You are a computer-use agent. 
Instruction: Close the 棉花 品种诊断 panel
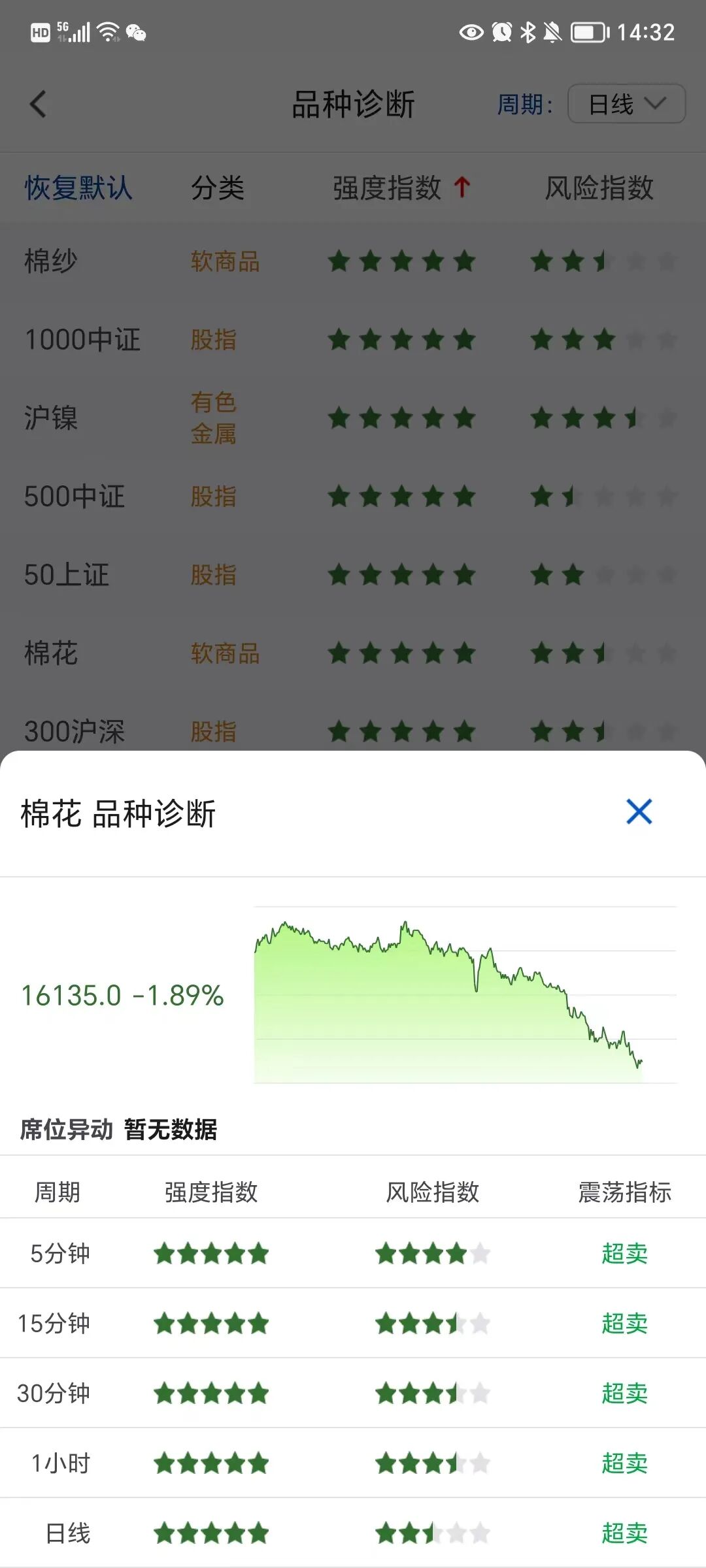coord(639,812)
